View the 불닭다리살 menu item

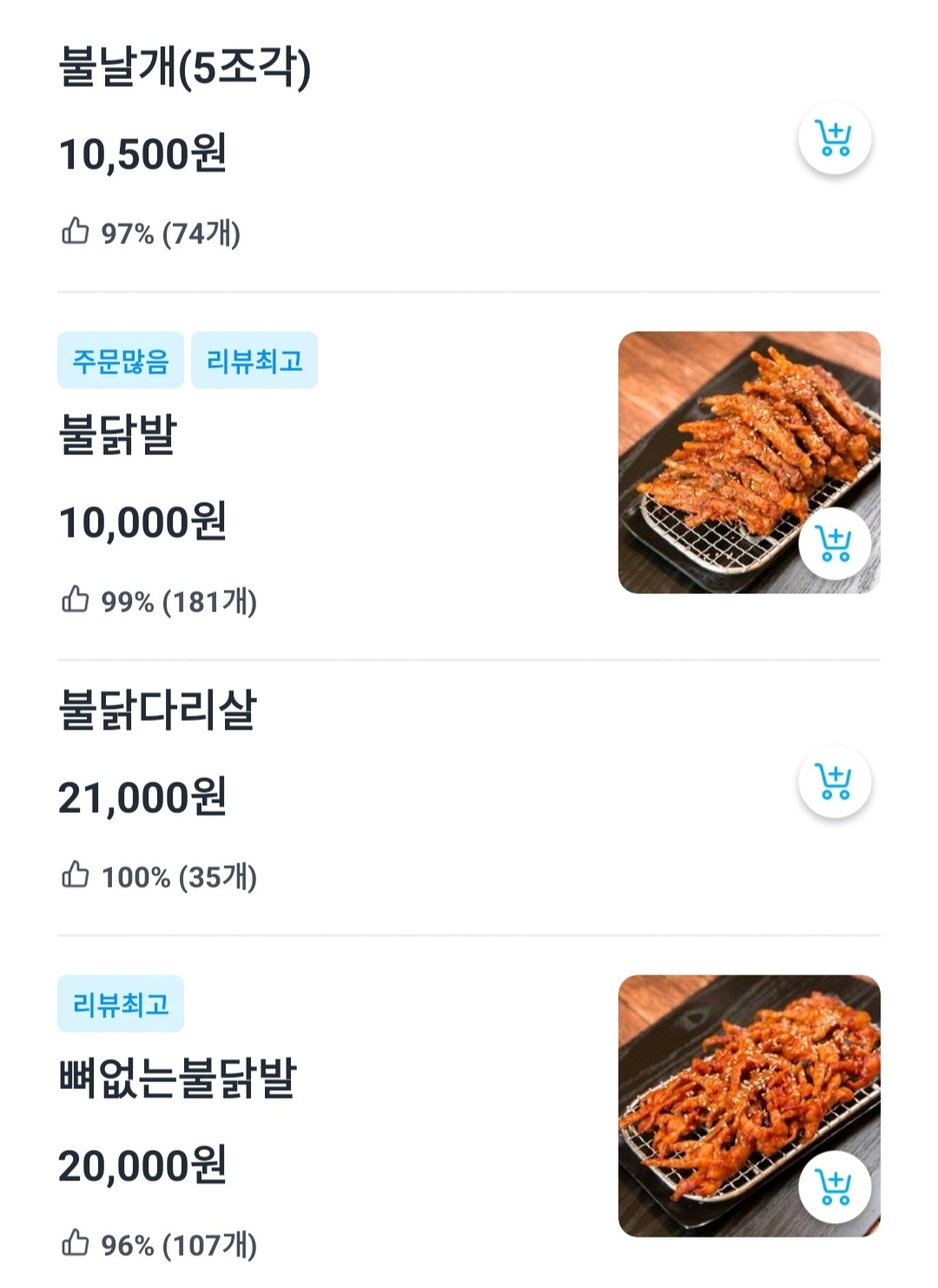point(157,710)
